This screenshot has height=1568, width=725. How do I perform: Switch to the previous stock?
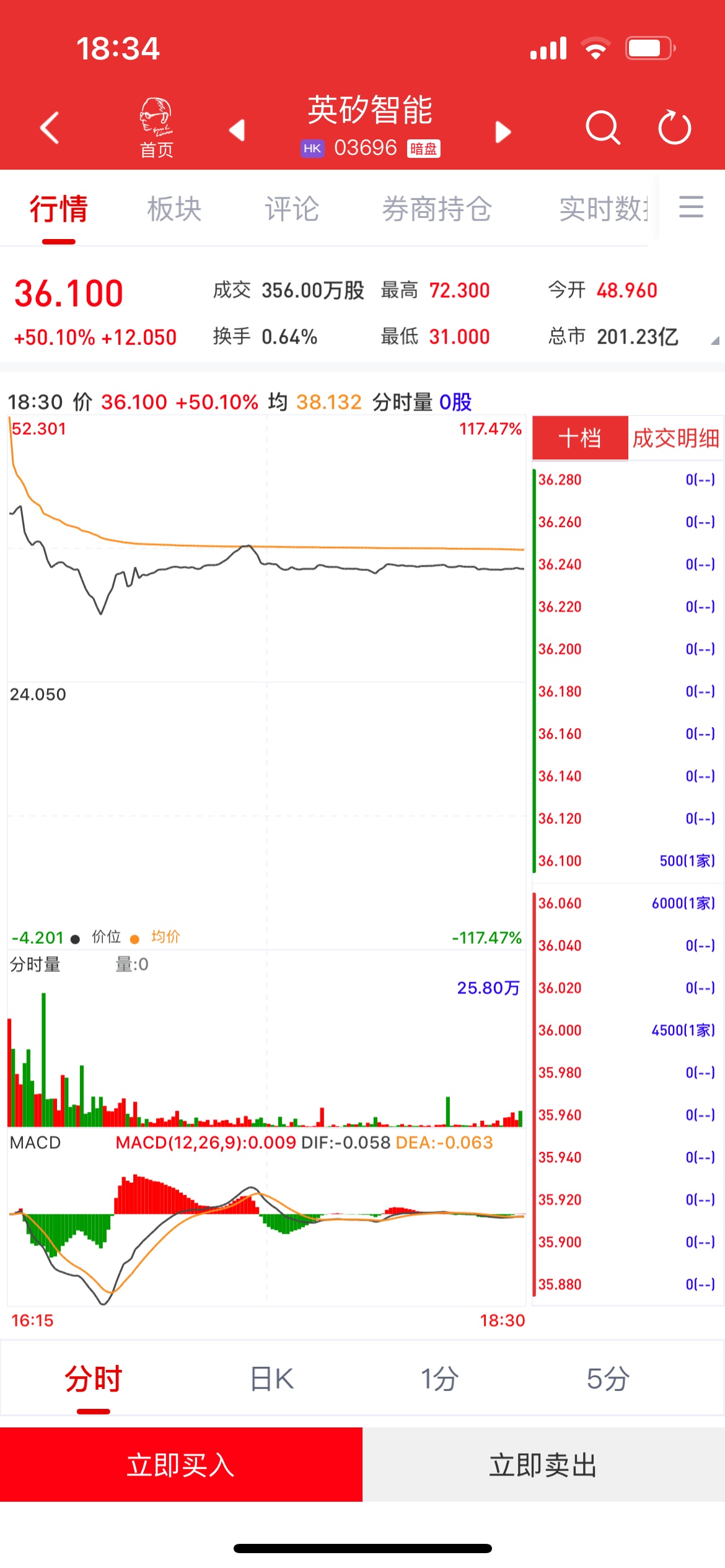[x=237, y=130]
